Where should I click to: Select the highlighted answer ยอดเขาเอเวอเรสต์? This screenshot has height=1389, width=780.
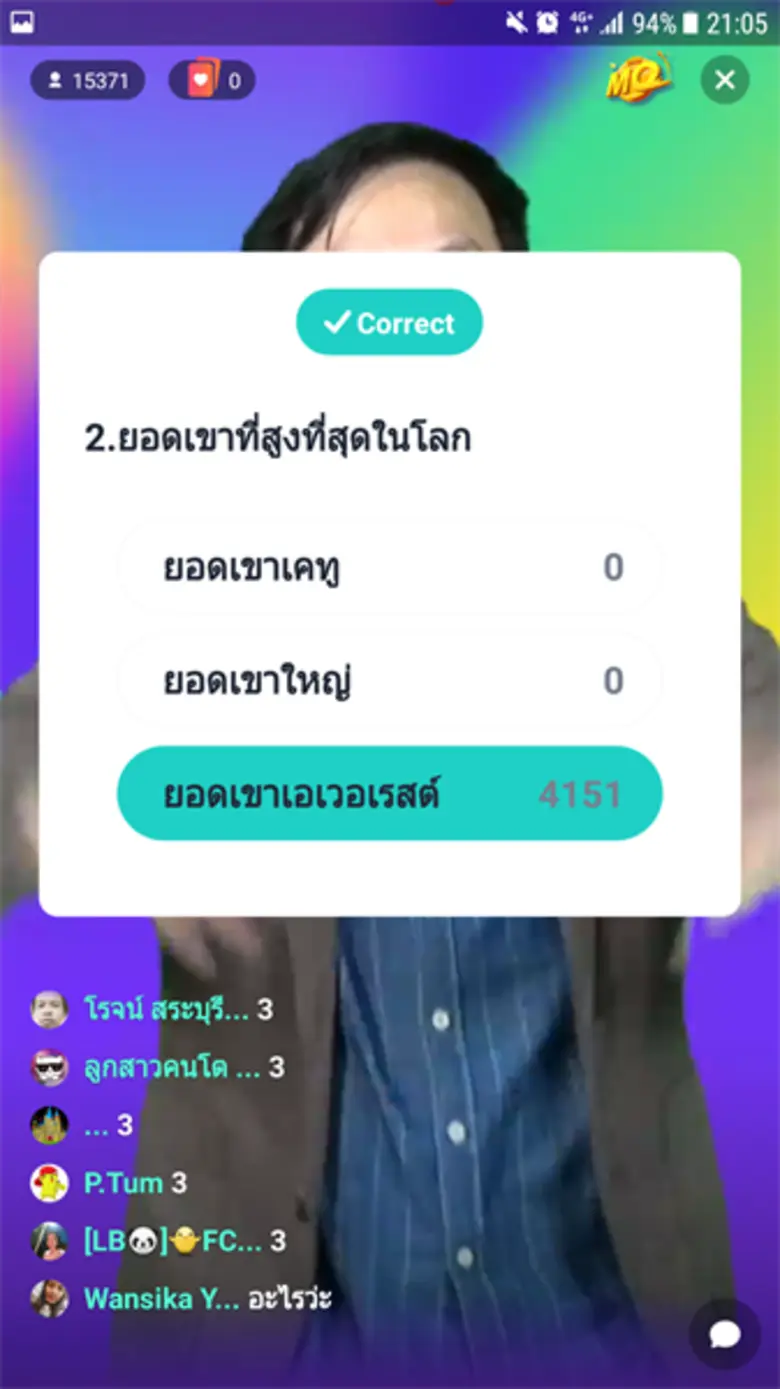click(x=389, y=792)
